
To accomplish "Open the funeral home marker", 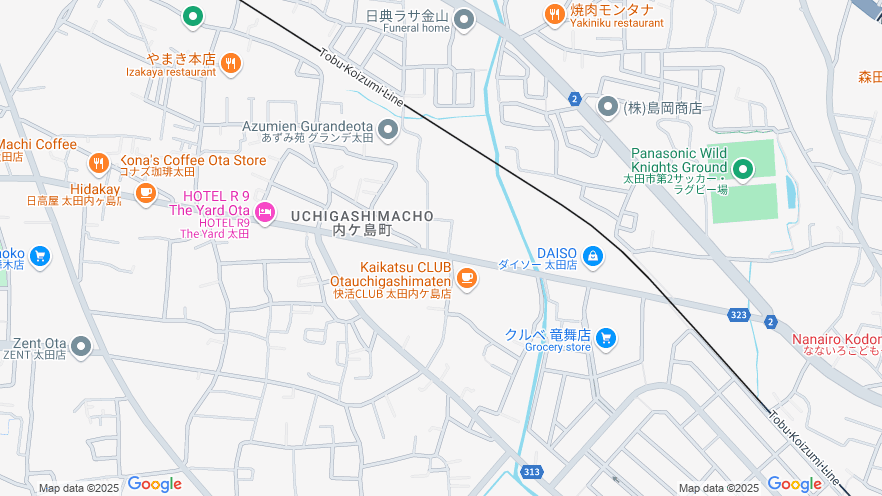I will (x=464, y=19).
